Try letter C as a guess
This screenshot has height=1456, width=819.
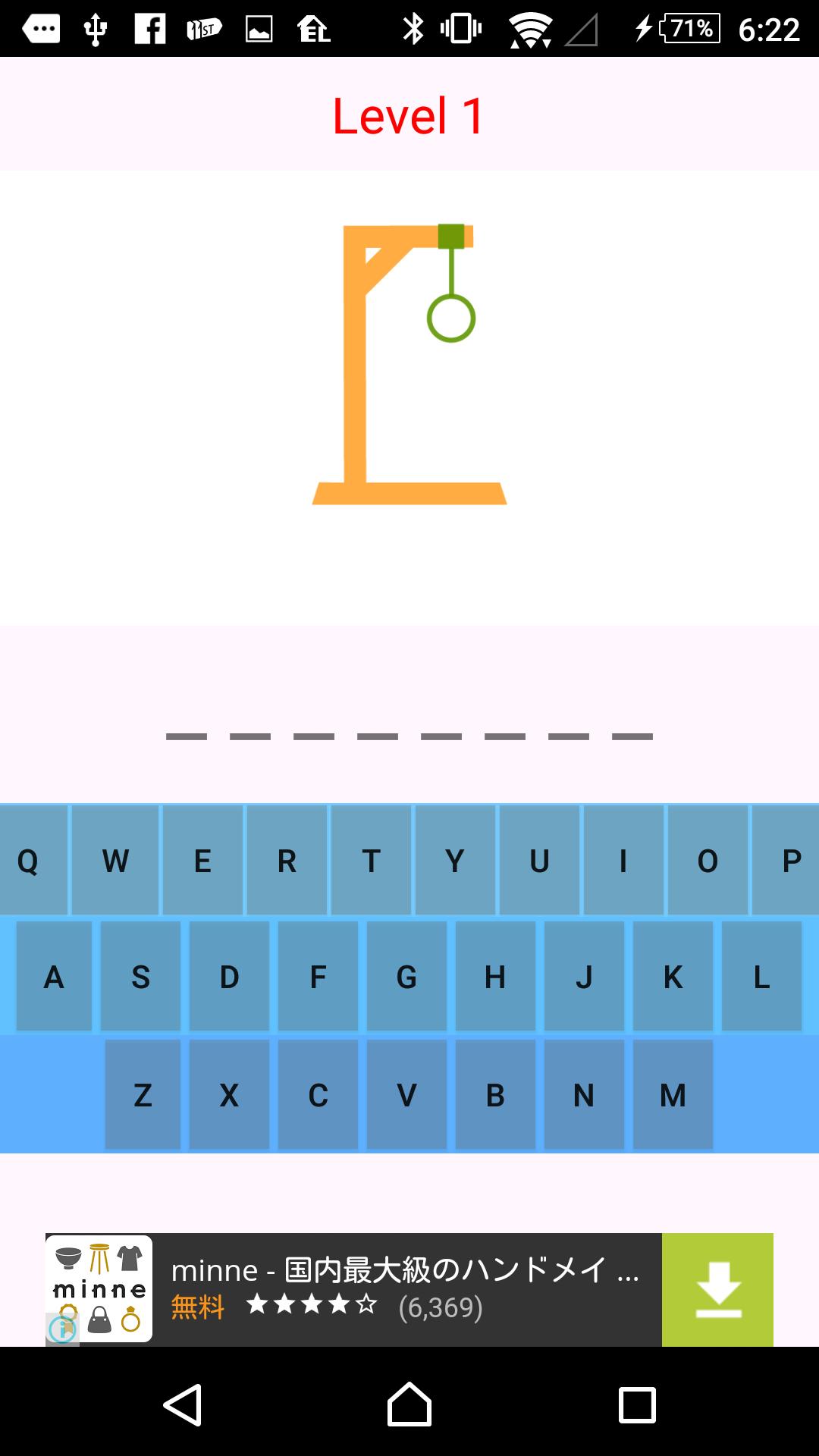click(318, 1095)
